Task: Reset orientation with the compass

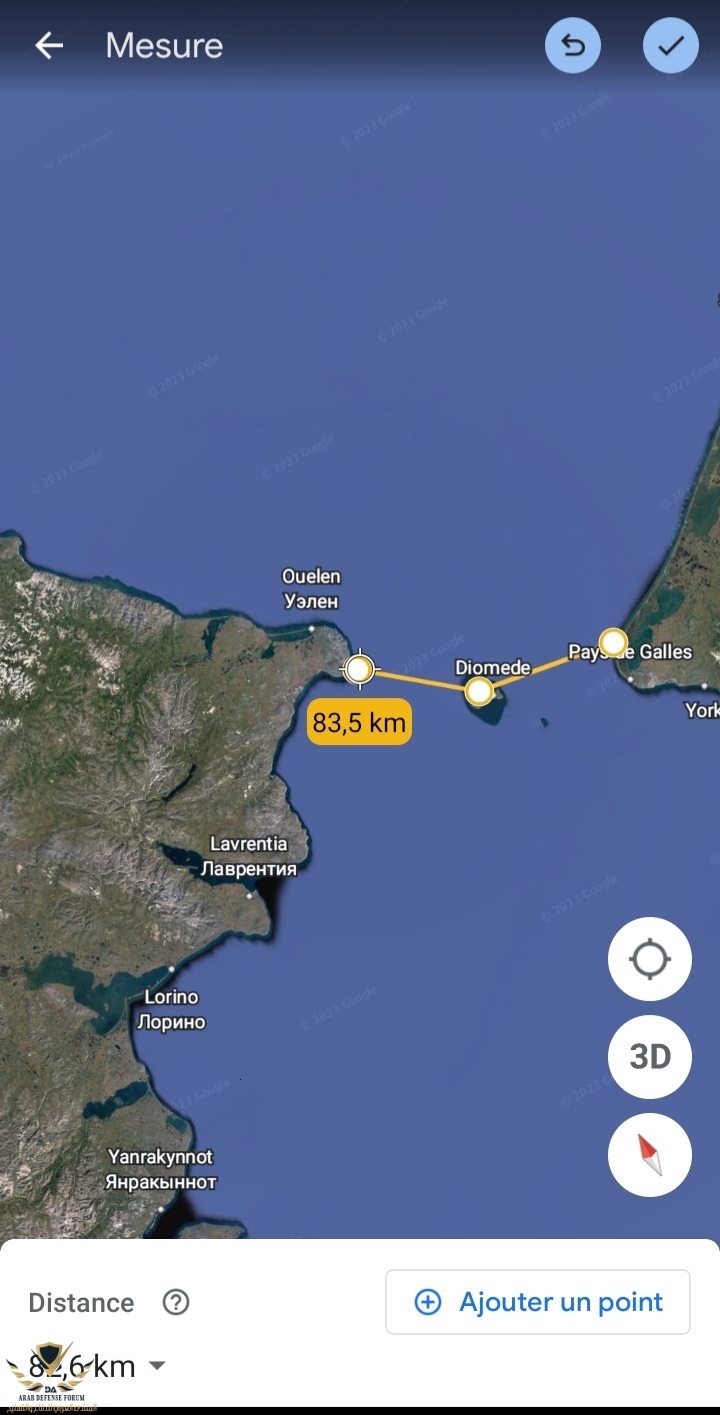Action: 650,1155
